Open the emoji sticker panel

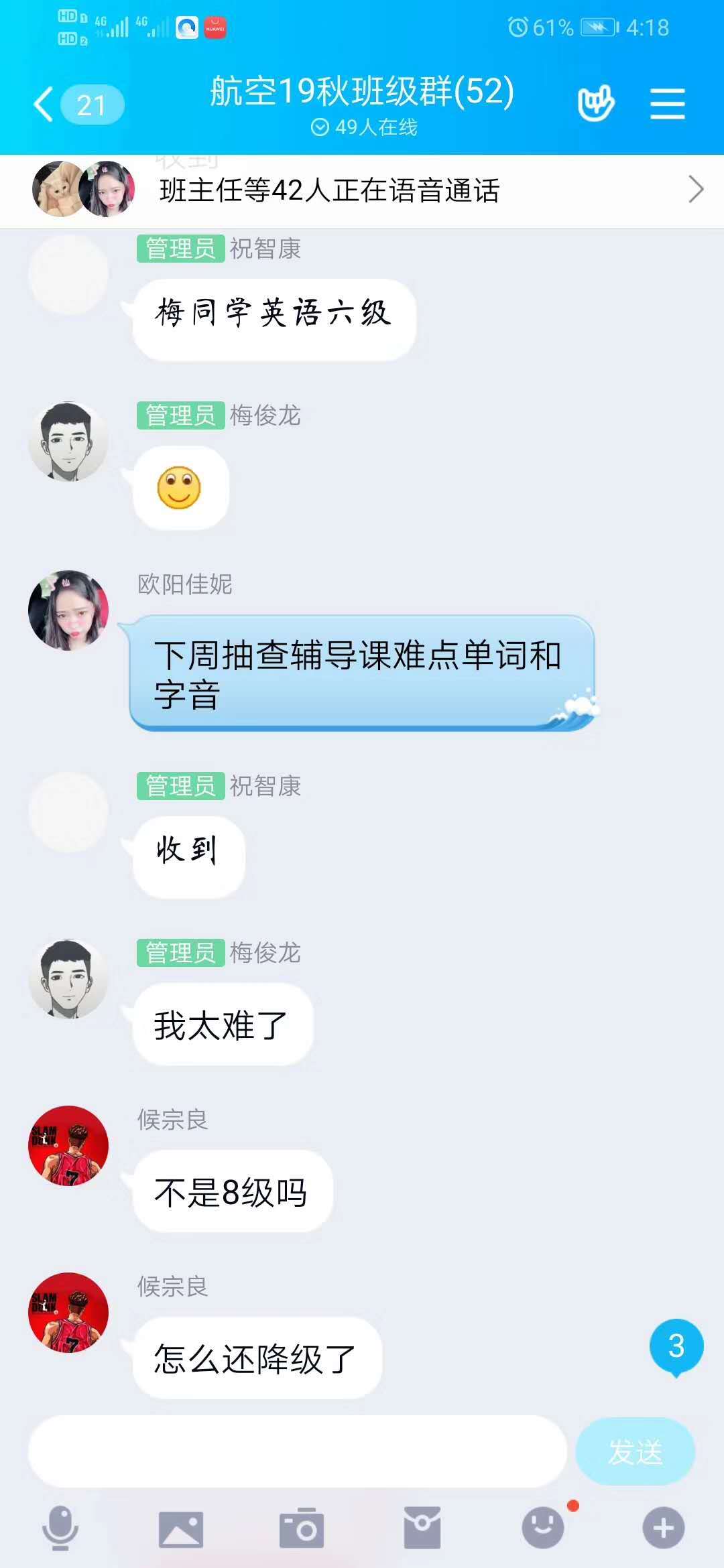click(x=542, y=1527)
